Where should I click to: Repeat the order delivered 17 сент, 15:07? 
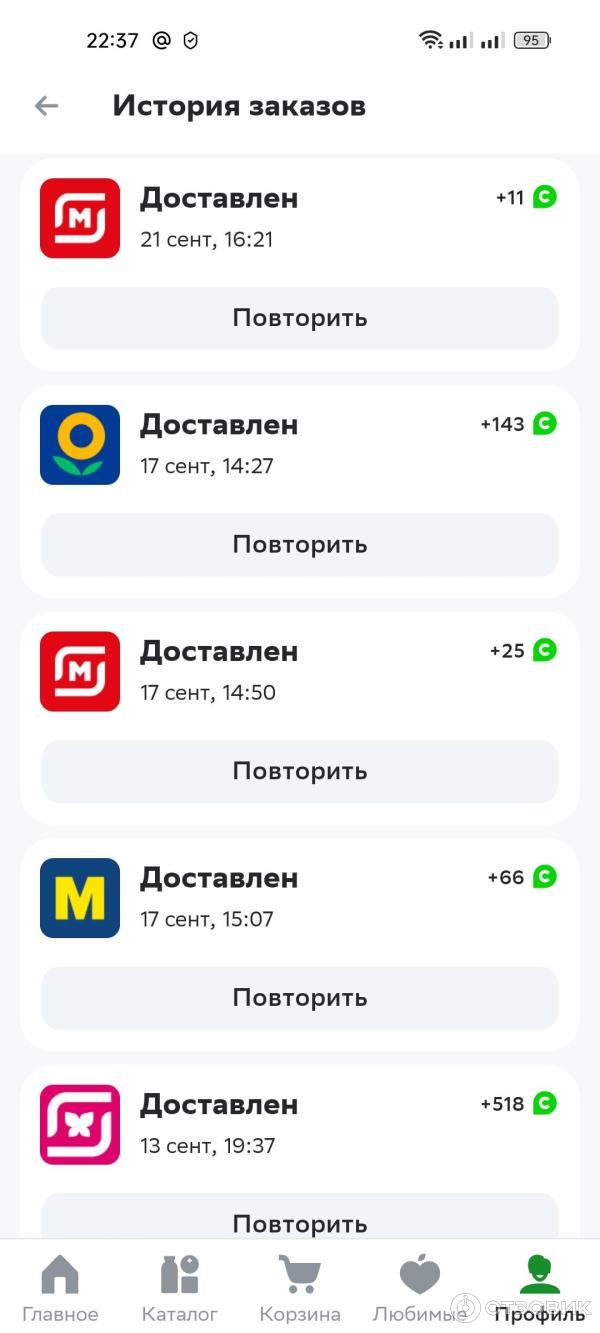pos(300,998)
